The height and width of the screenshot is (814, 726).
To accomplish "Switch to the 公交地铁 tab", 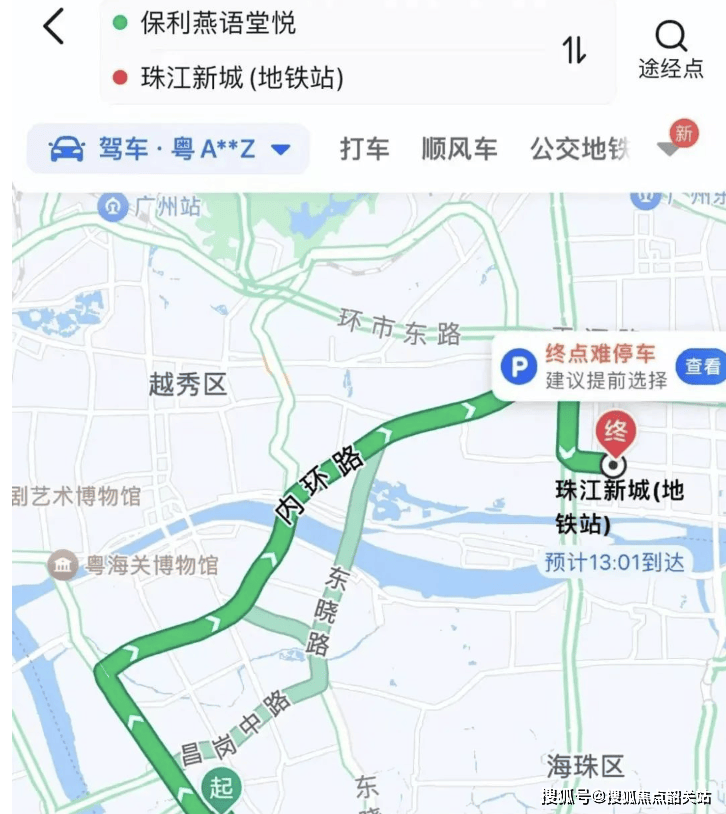I will [x=579, y=150].
